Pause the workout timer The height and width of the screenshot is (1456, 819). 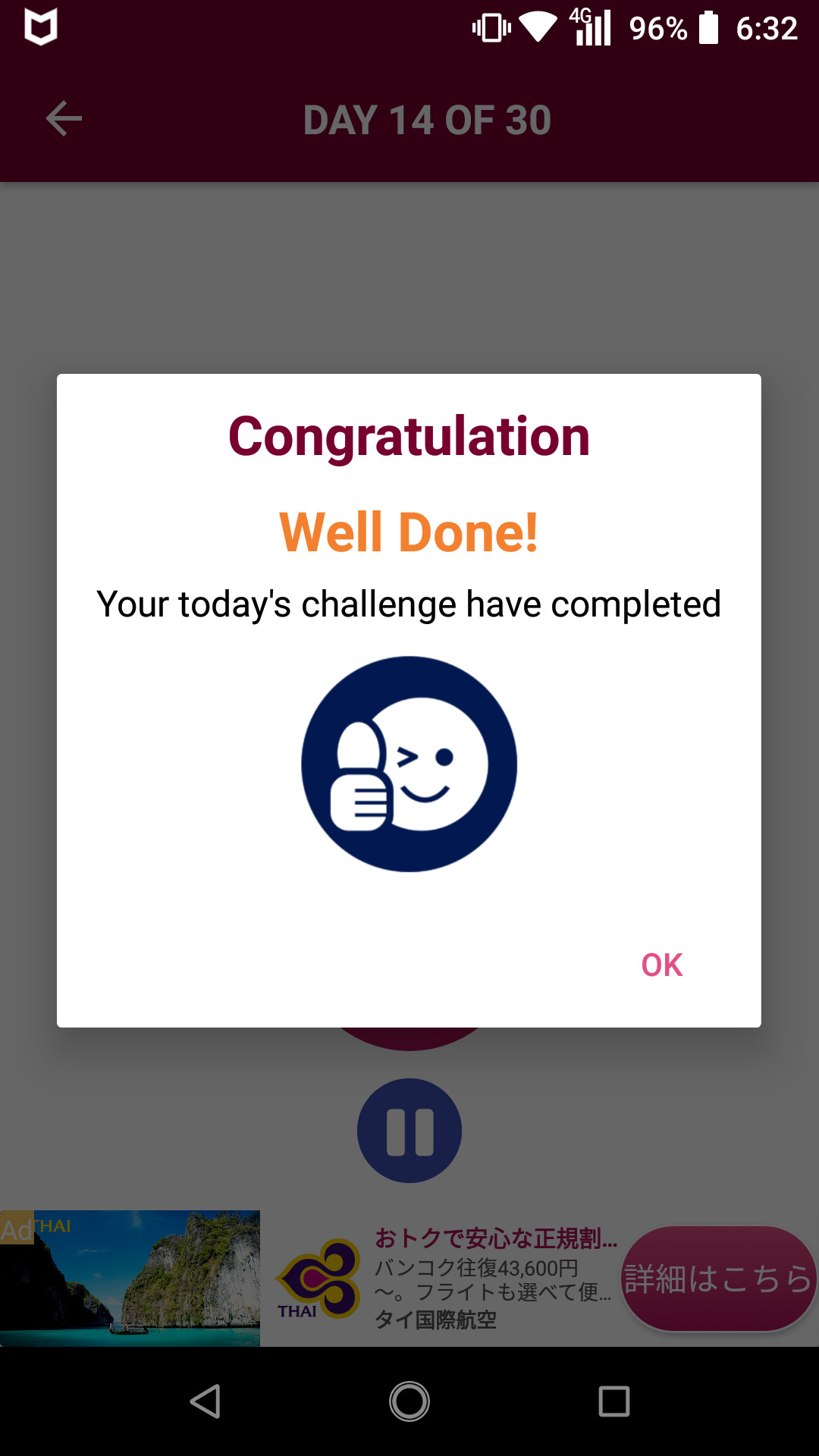[x=409, y=1131]
